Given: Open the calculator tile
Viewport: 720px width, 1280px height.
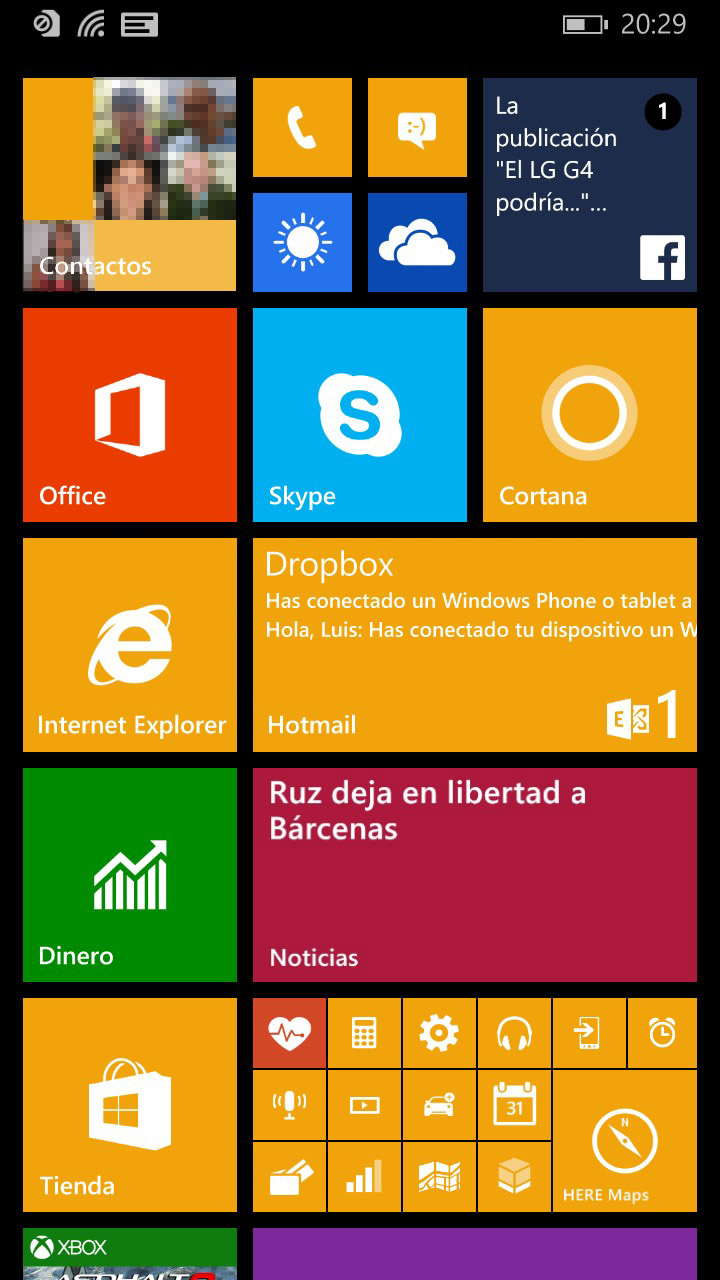Looking at the screenshot, I should click(x=364, y=1032).
